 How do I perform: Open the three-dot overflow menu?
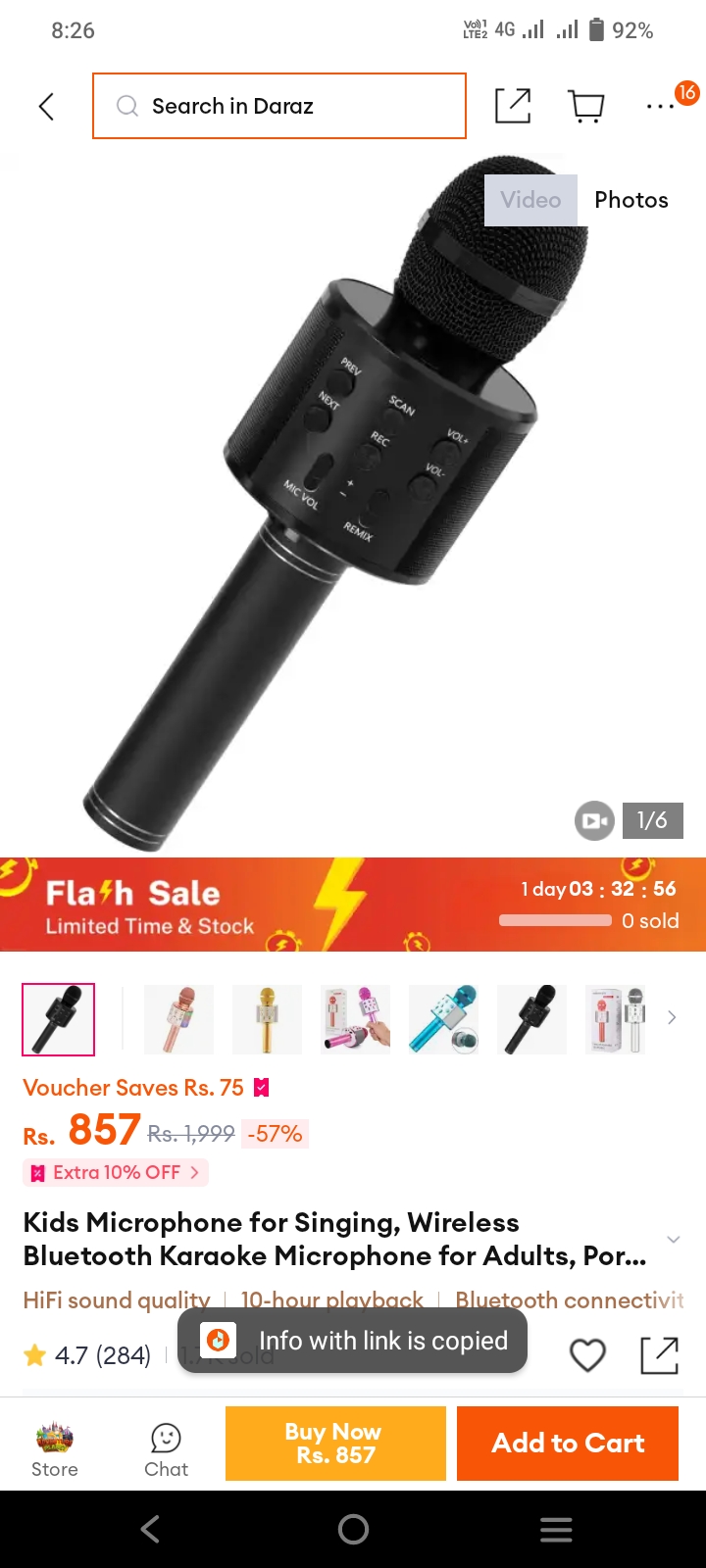tap(661, 106)
